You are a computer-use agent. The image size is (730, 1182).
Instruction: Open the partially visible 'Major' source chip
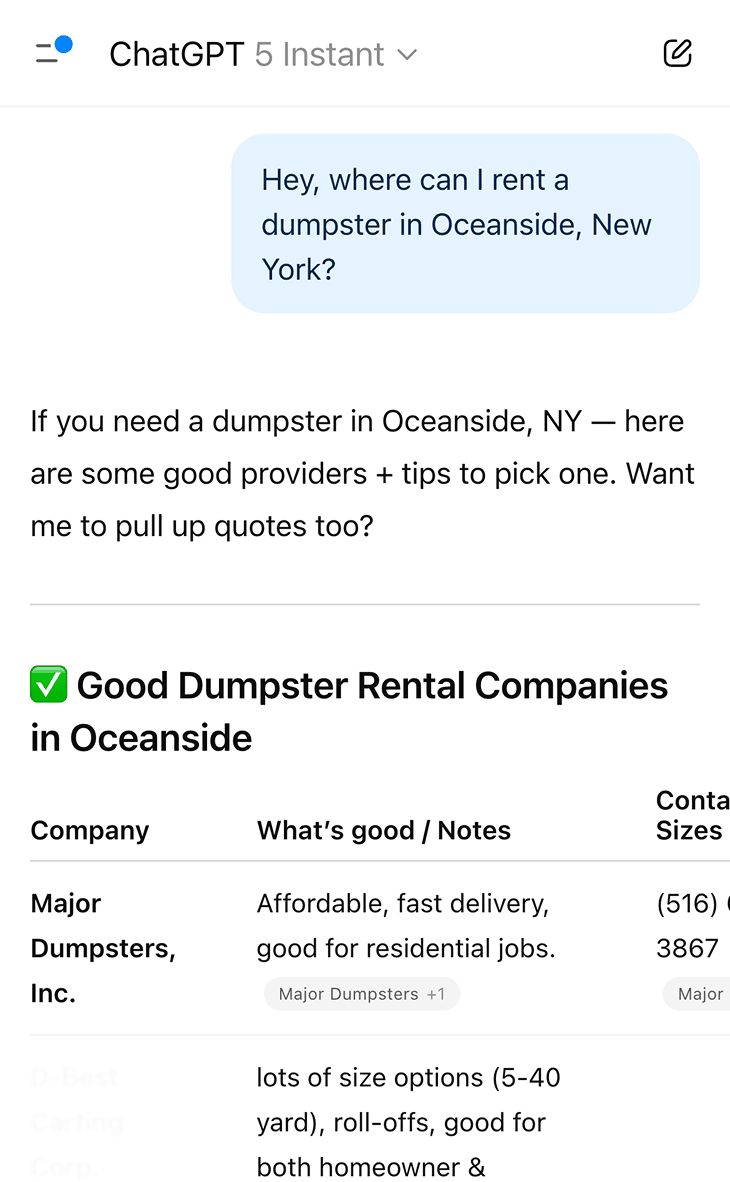coord(700,993)
